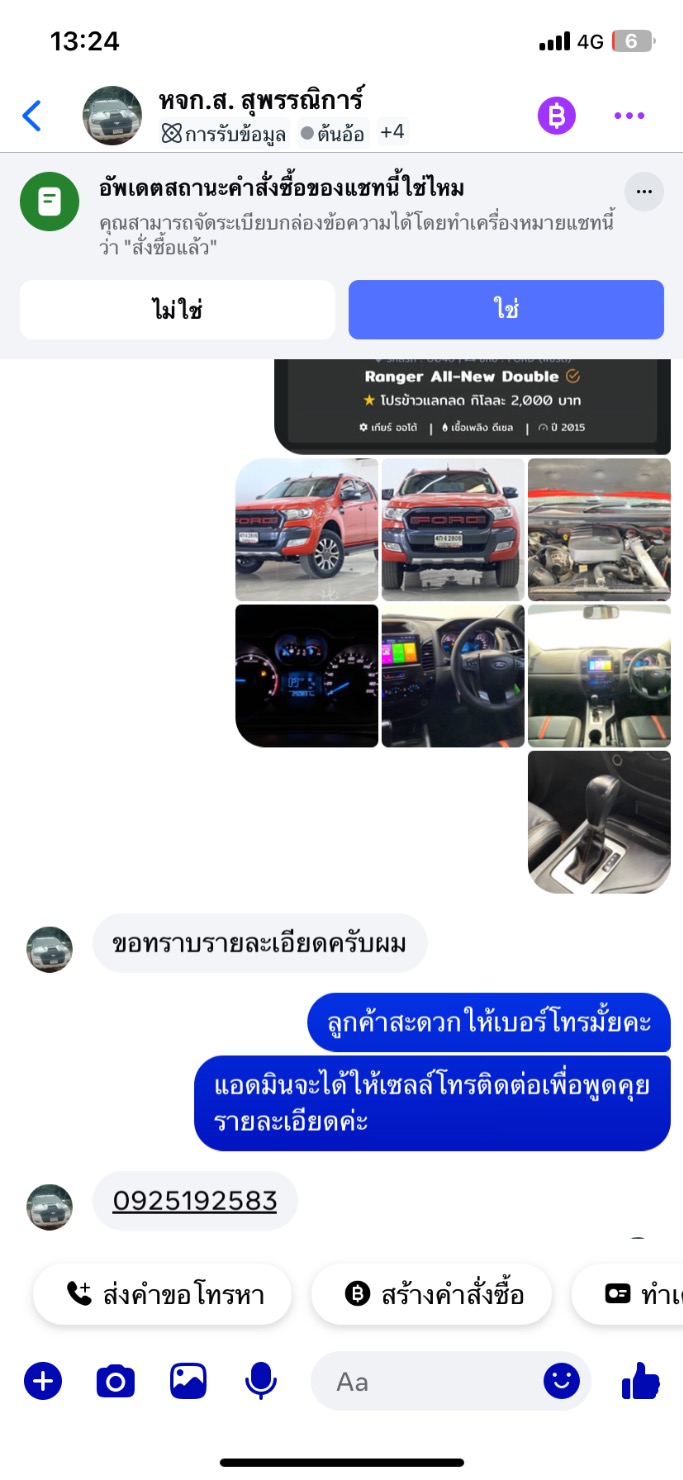Open the red Ford side-view photo
This screenshot has height=1480, width=683.
[307, 529]
